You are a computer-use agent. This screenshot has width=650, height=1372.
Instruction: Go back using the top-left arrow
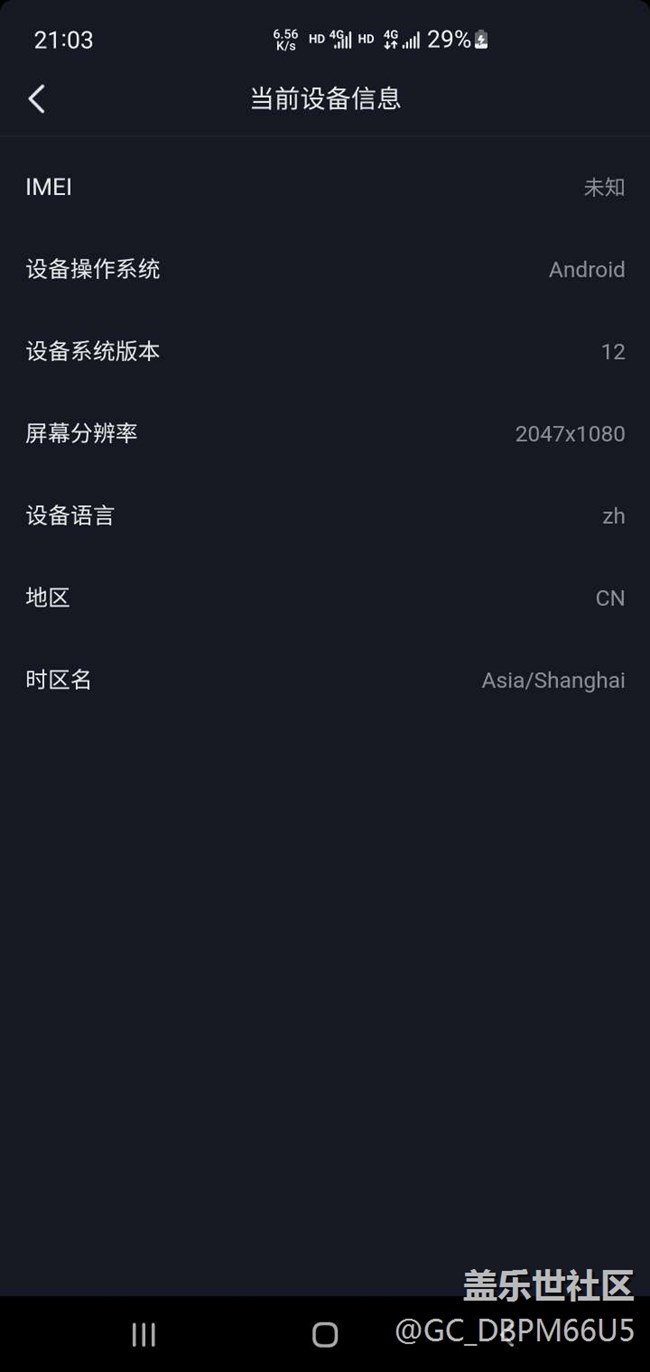click(37, 99)
